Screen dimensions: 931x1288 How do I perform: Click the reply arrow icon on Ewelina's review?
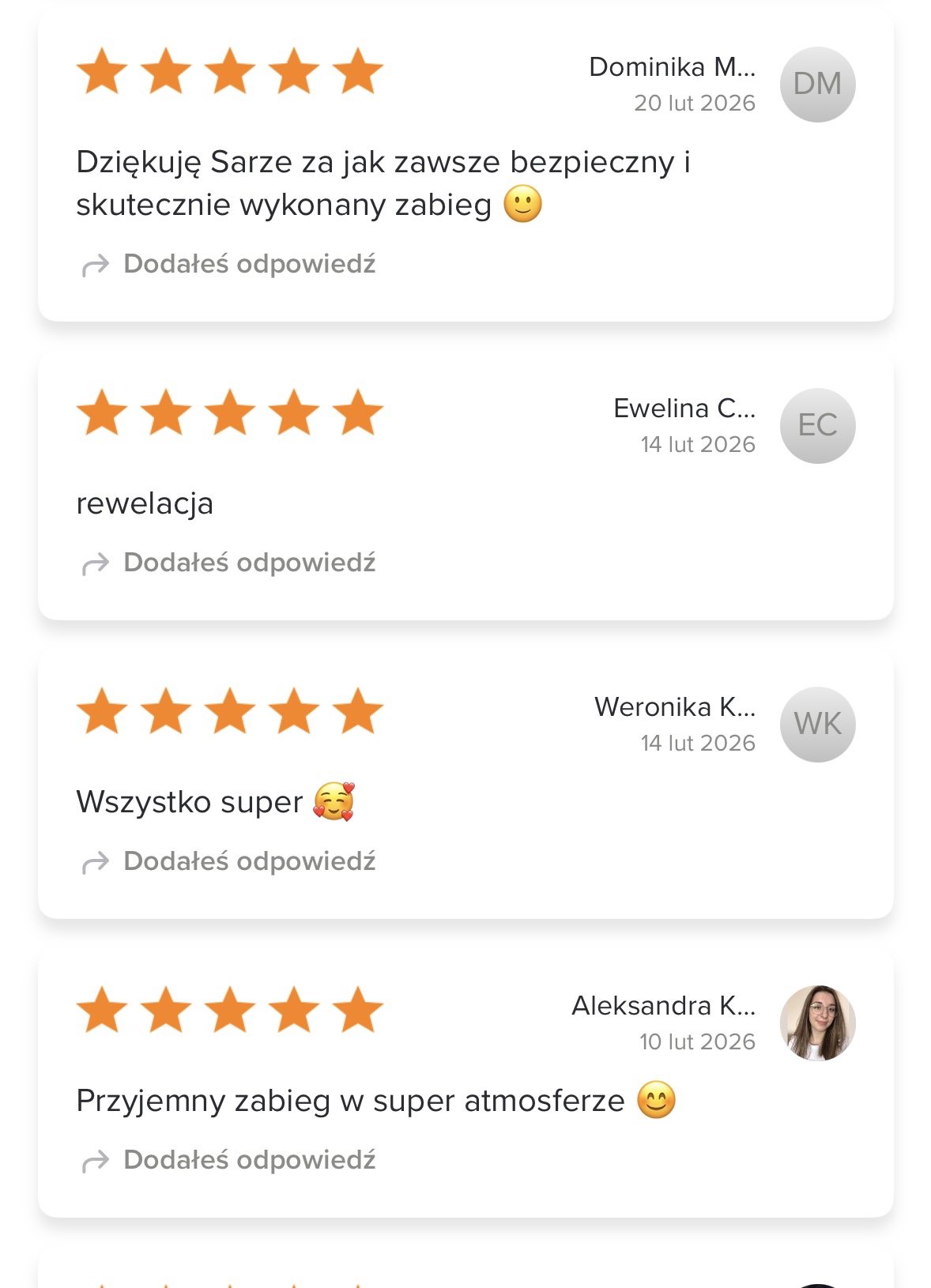[96, 563]
